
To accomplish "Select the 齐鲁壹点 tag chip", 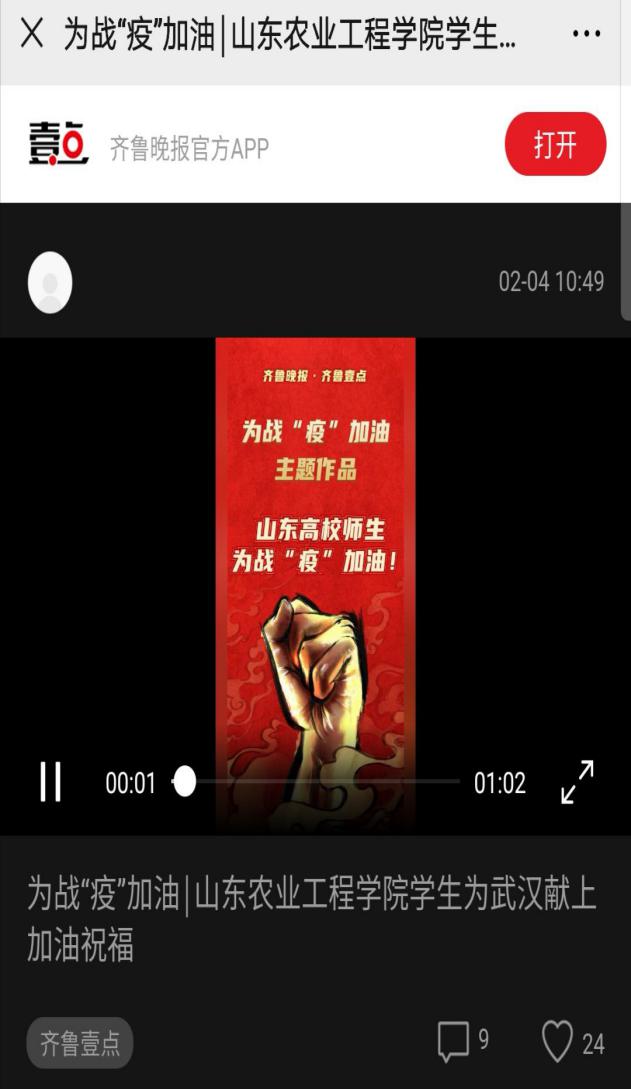I will (80, 1043).
